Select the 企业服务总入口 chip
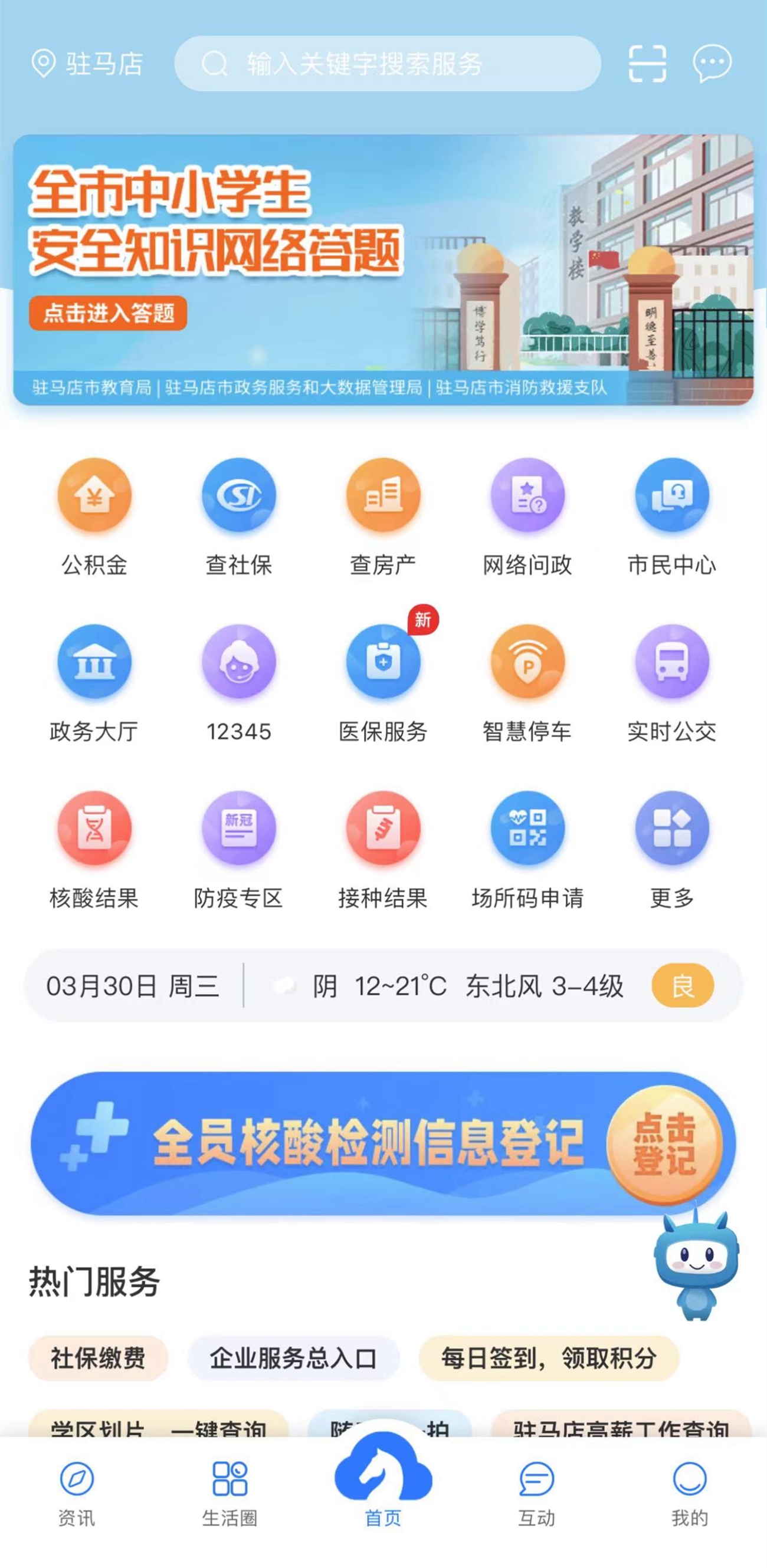 293,1358
